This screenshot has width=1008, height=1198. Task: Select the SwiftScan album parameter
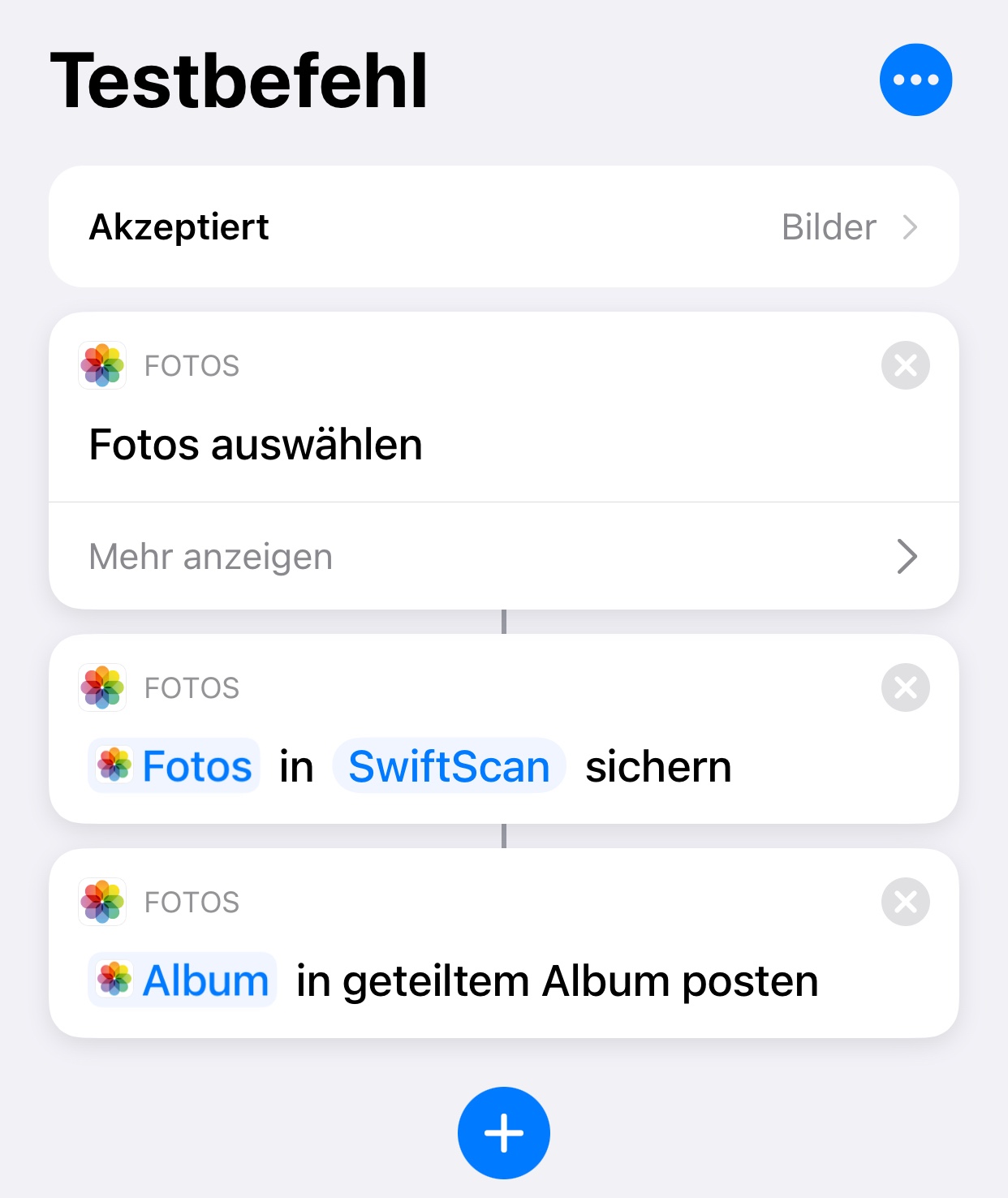[449, 766]
